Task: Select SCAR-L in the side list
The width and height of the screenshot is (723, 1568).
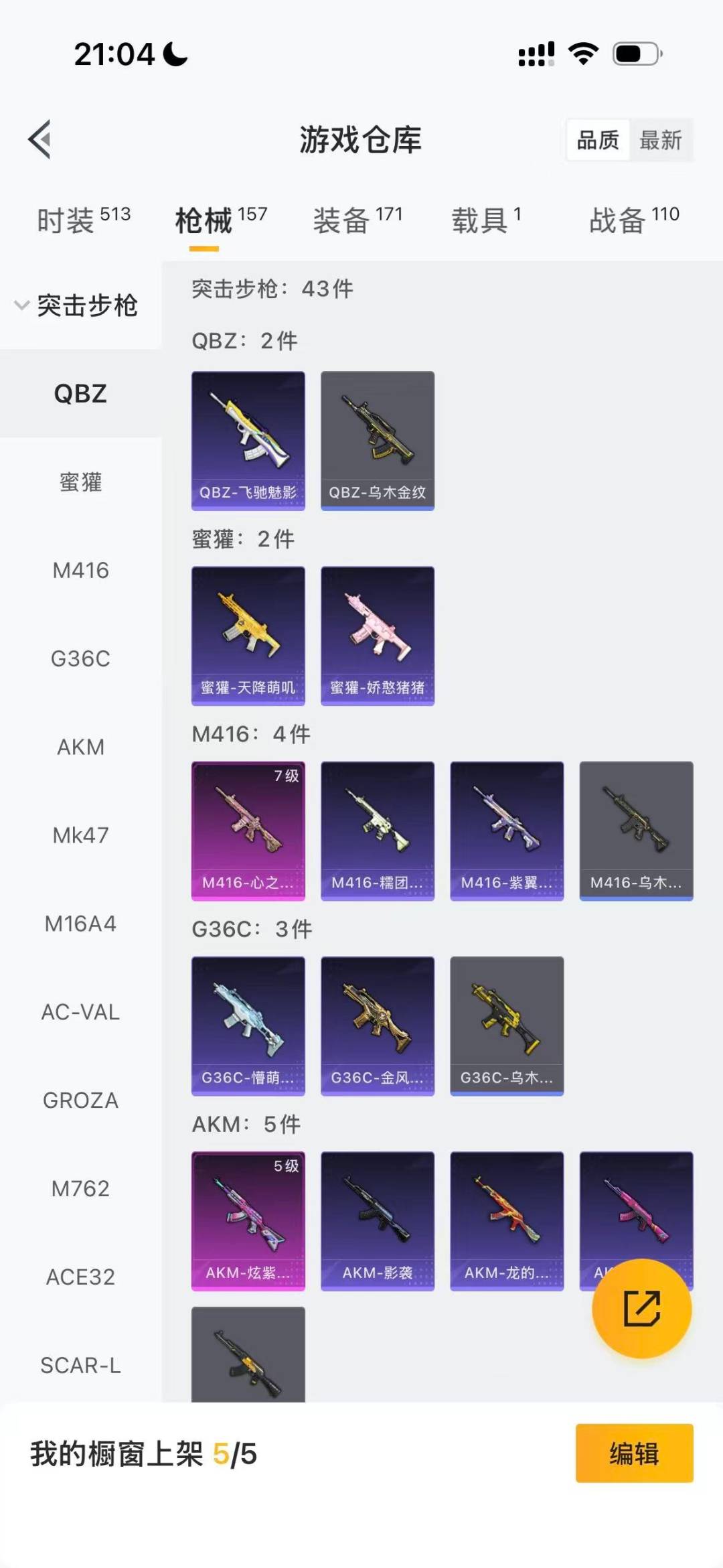Action: coord(80,1364)
